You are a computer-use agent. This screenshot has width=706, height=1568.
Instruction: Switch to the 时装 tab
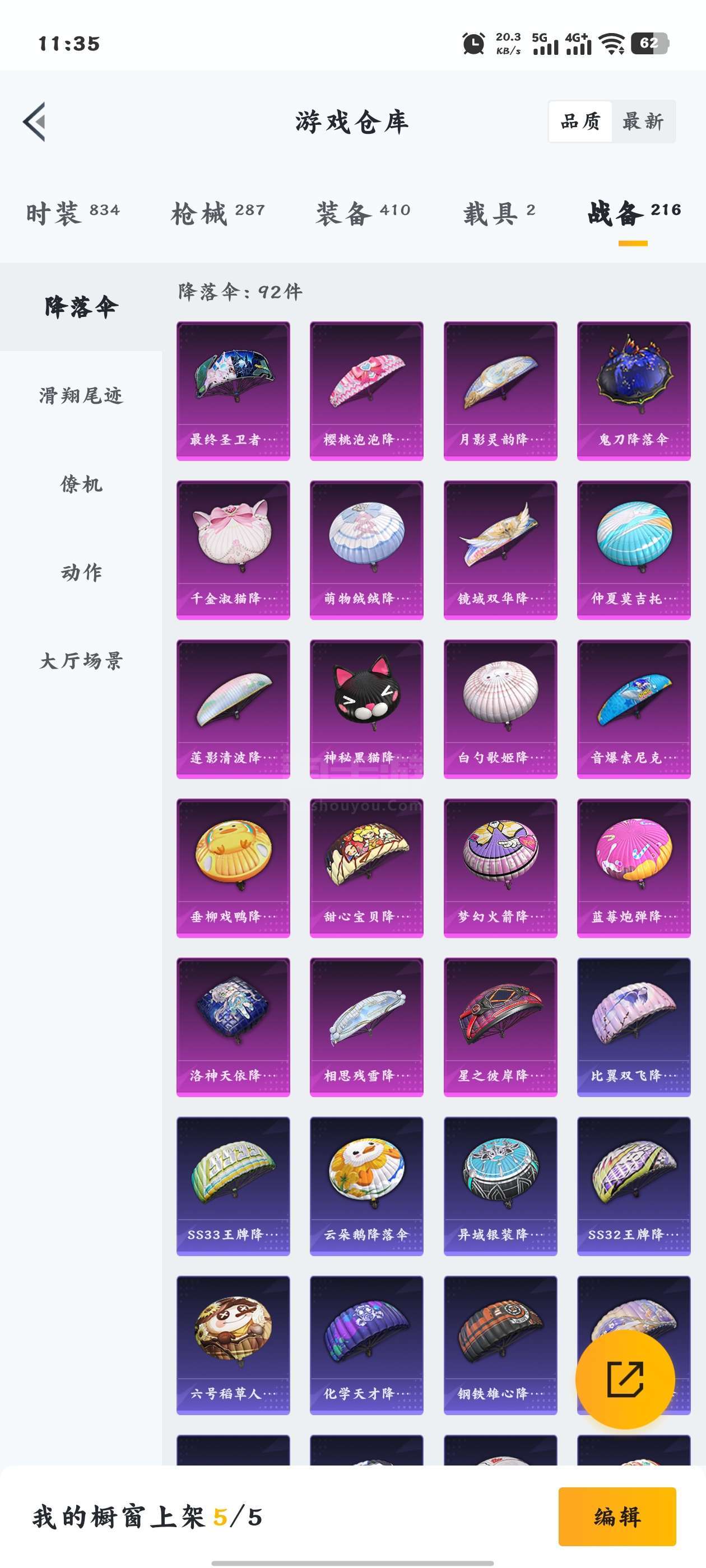72,213
